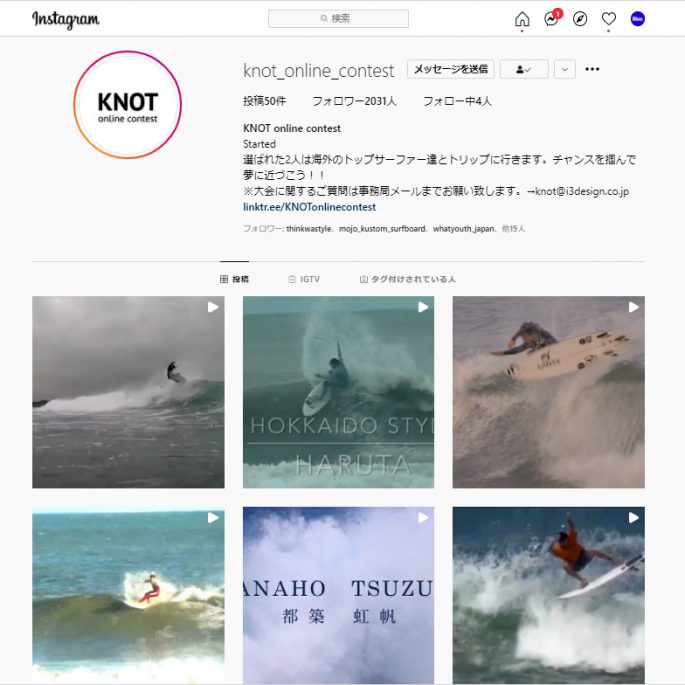685x685 pixels.
Task: Tap メッセージを送信 button
Action: (450, 69)
